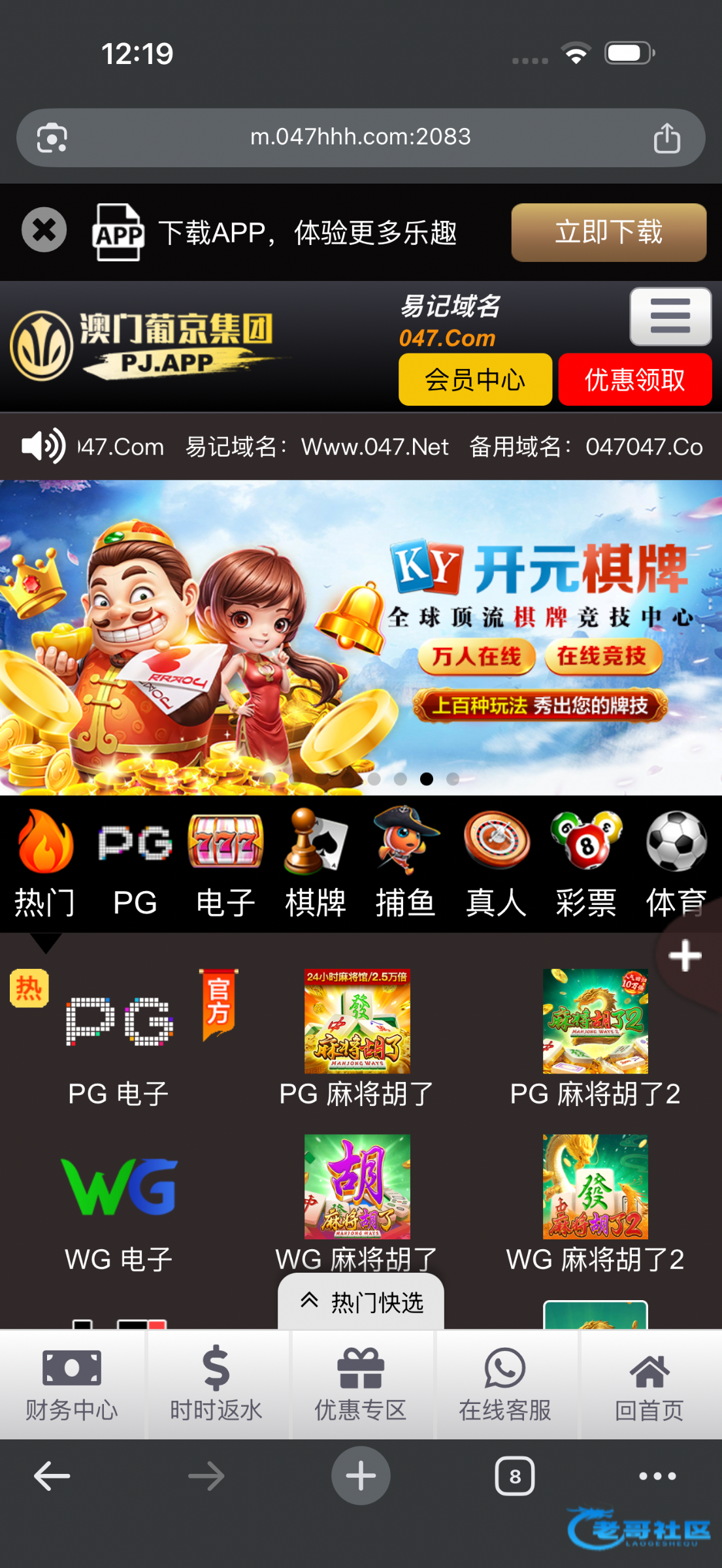722x1568 pixels.
Task: Share the page from the address bar
Action: pos(666,138)
